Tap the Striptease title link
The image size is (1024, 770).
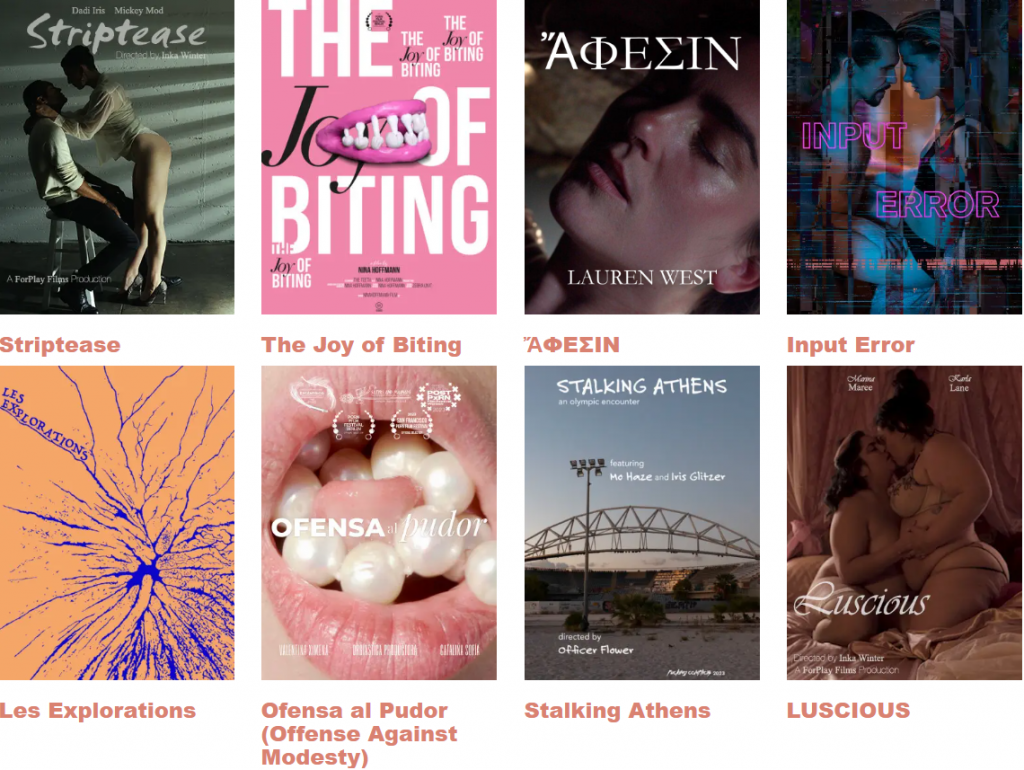click(60, 345)
